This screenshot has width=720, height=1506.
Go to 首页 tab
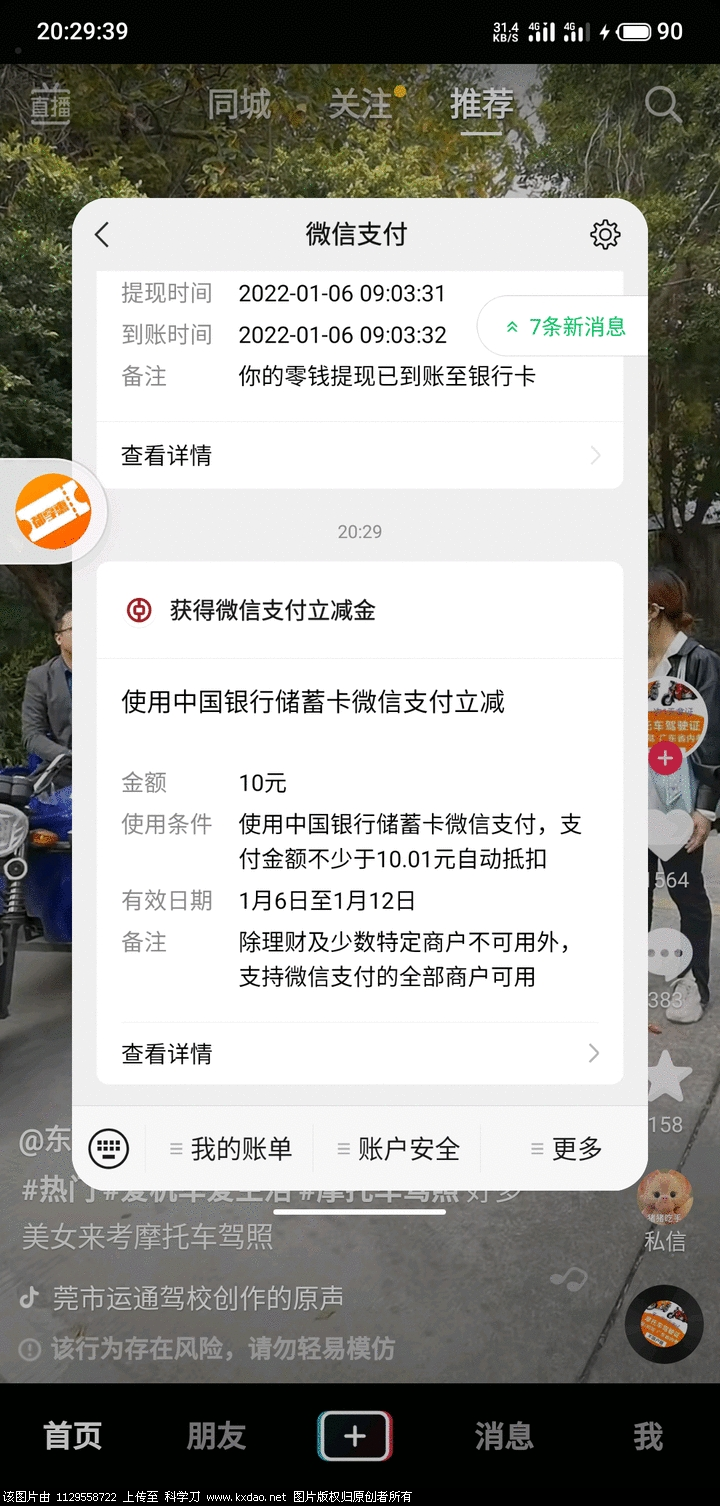click(x=72, y=1436)
